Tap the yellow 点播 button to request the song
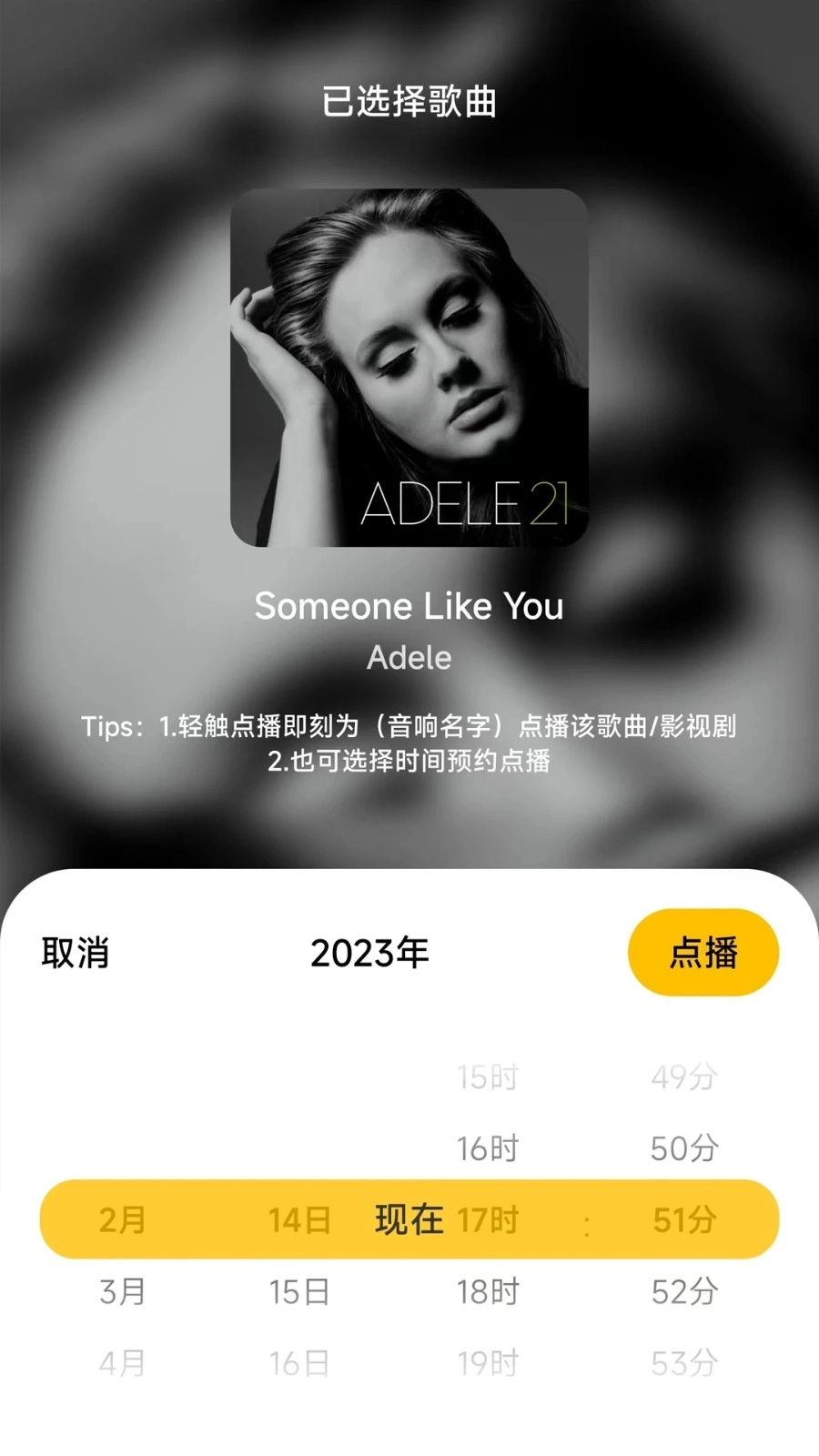Screen dimensions: 819x1456 point(703,951)
